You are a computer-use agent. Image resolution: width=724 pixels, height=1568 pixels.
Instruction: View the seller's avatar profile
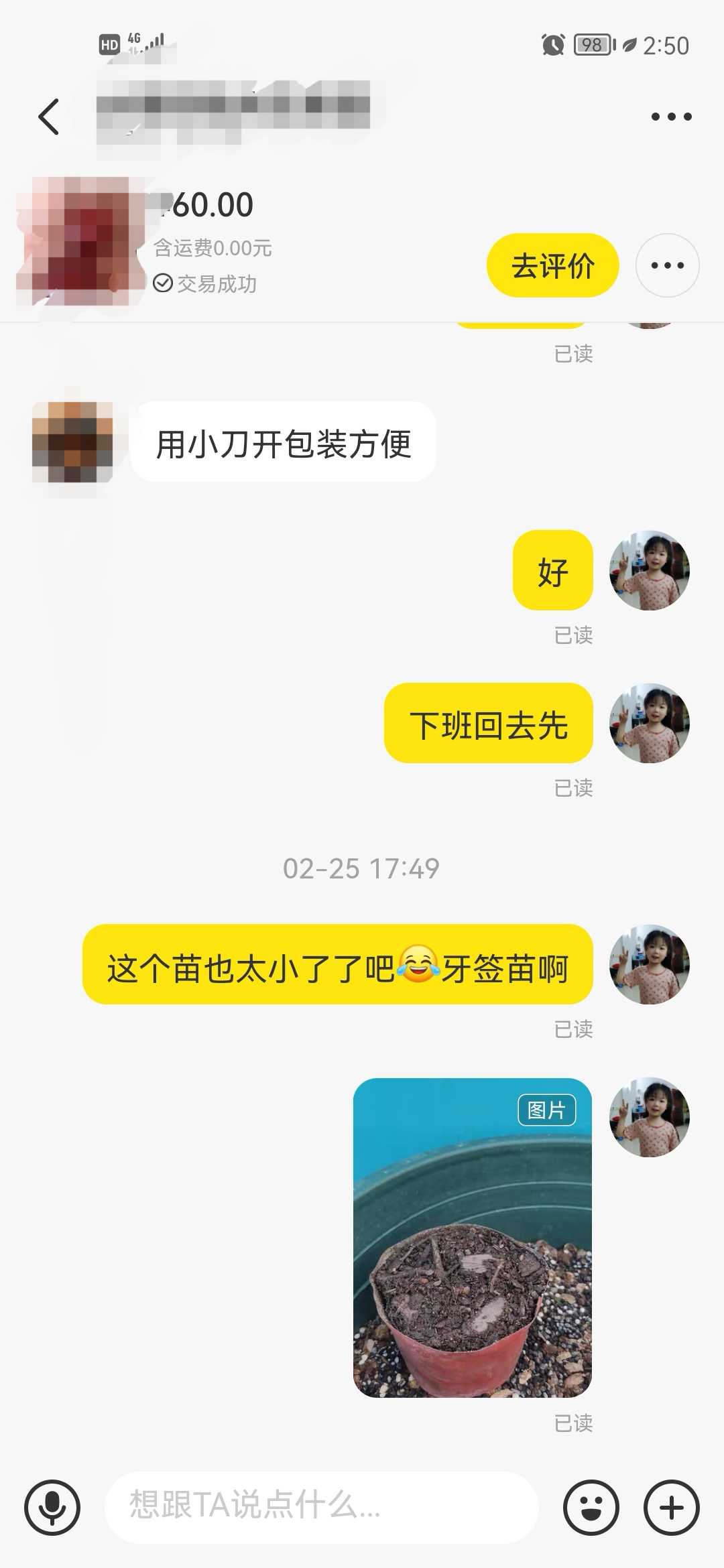[72, 442]
